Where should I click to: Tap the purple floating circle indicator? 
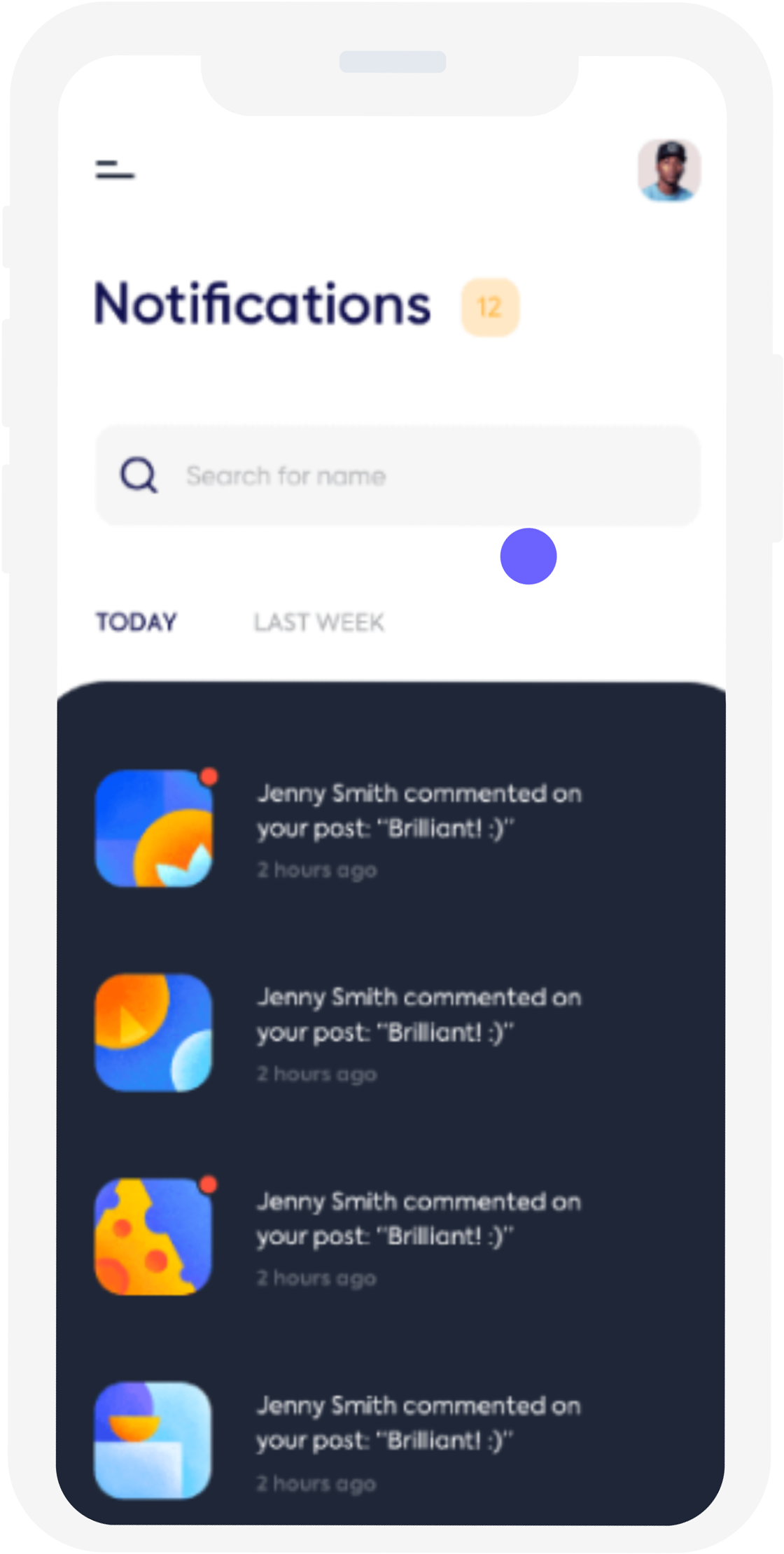tap(529, 556)
